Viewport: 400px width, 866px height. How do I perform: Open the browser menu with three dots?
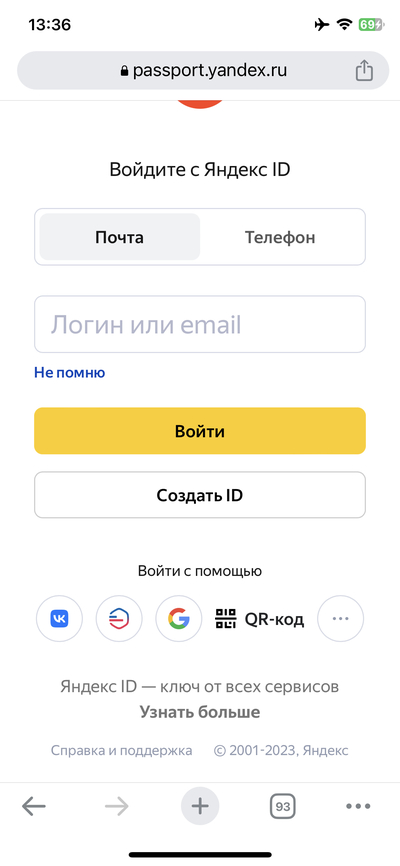(358, 806)
